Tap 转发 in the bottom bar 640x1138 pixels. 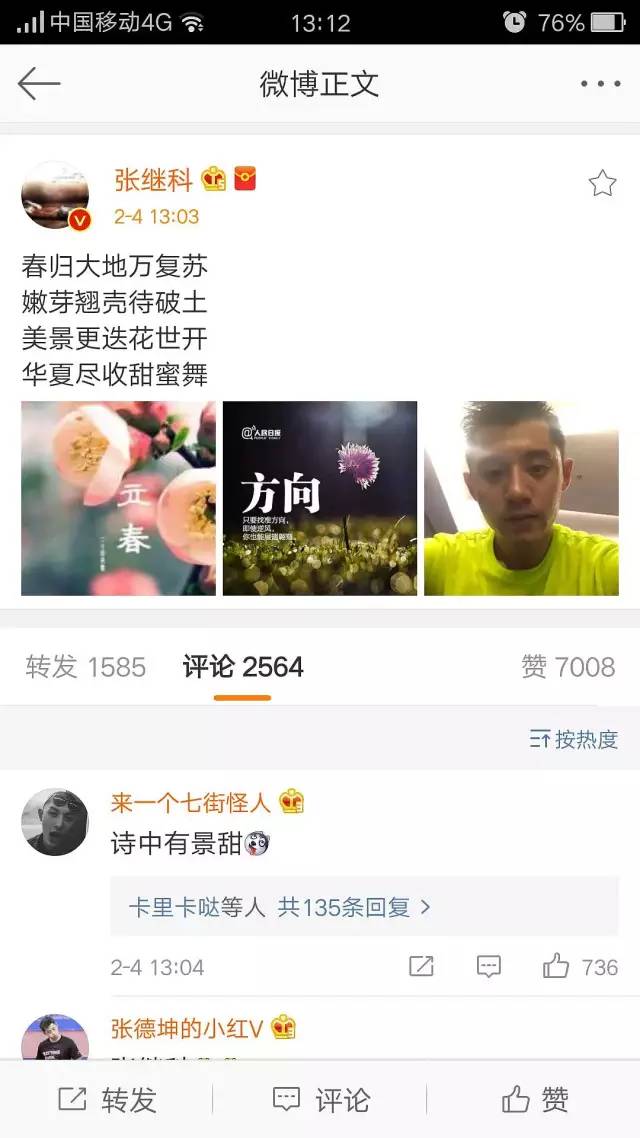(x=107, y=1100)
